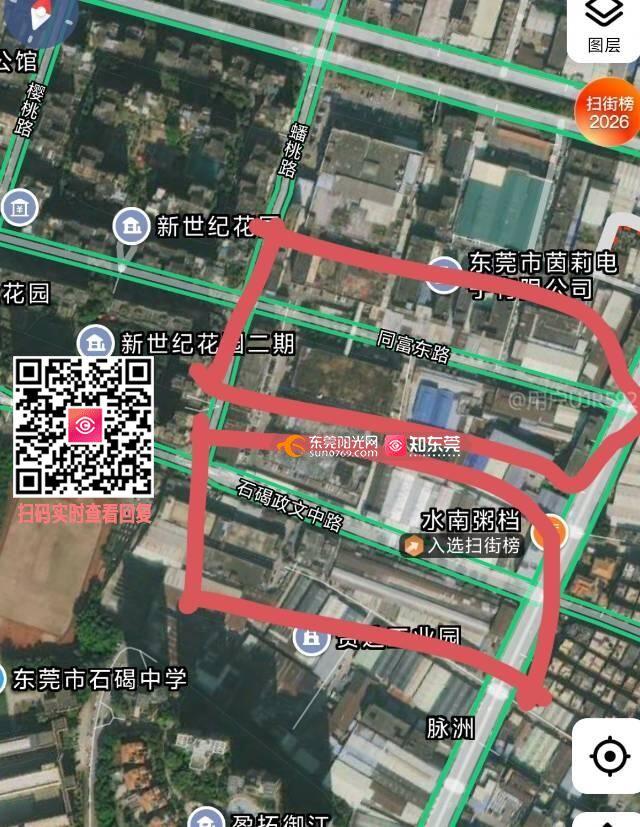
Task: Tap the compass to reset orientation
Action: click(43, 15)
